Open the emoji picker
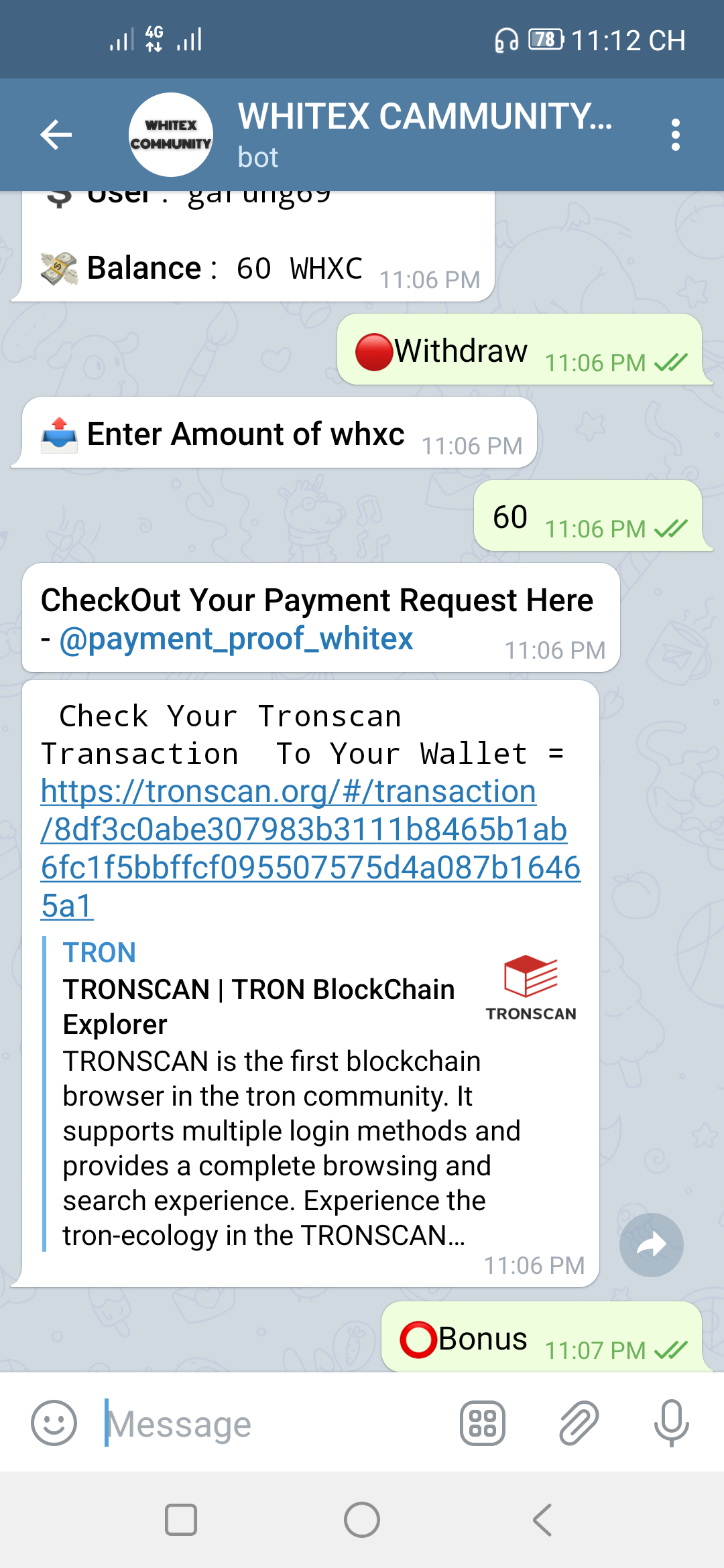This screenshot has height=1568, width=724. (54, 1423)
